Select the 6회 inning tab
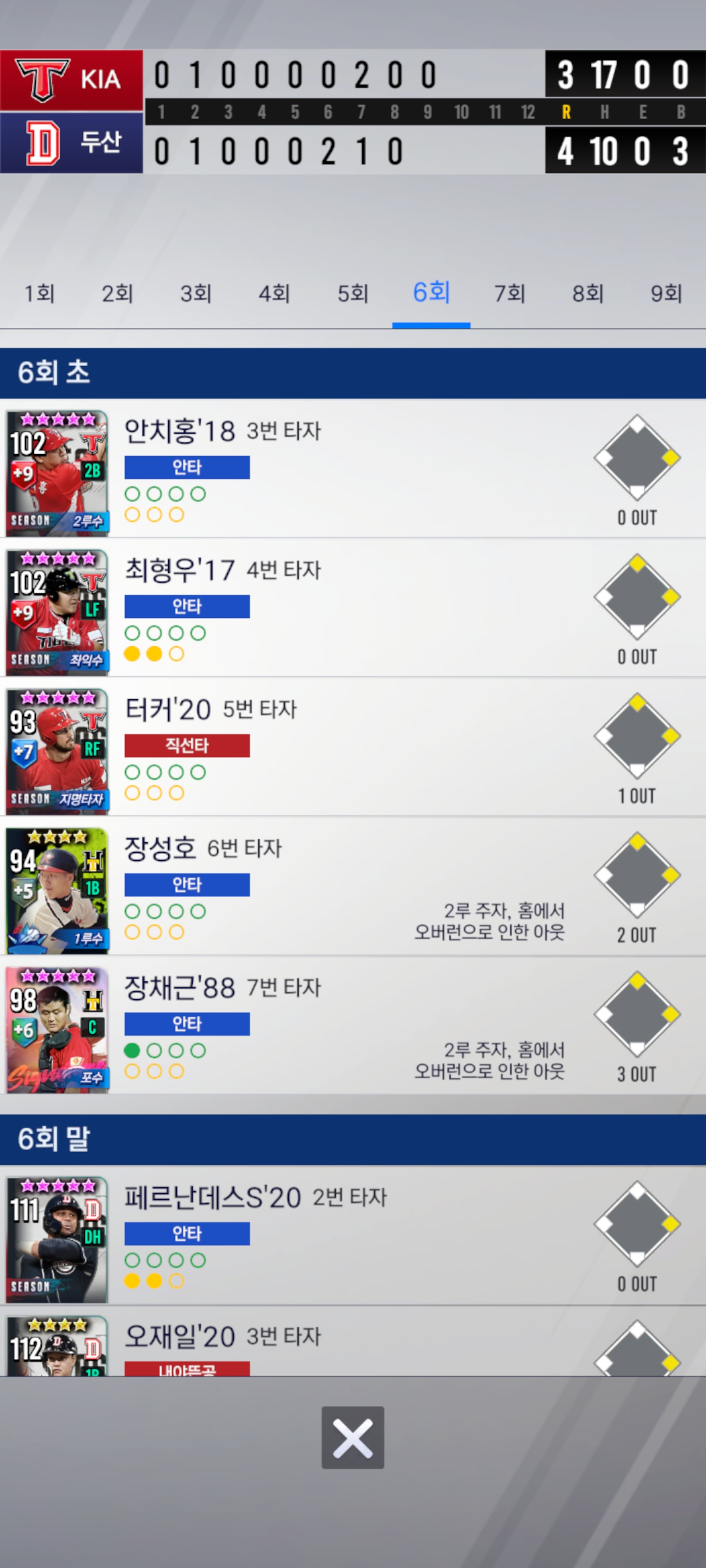Viewport: 706px width, 1568px height. coord(431,294)
